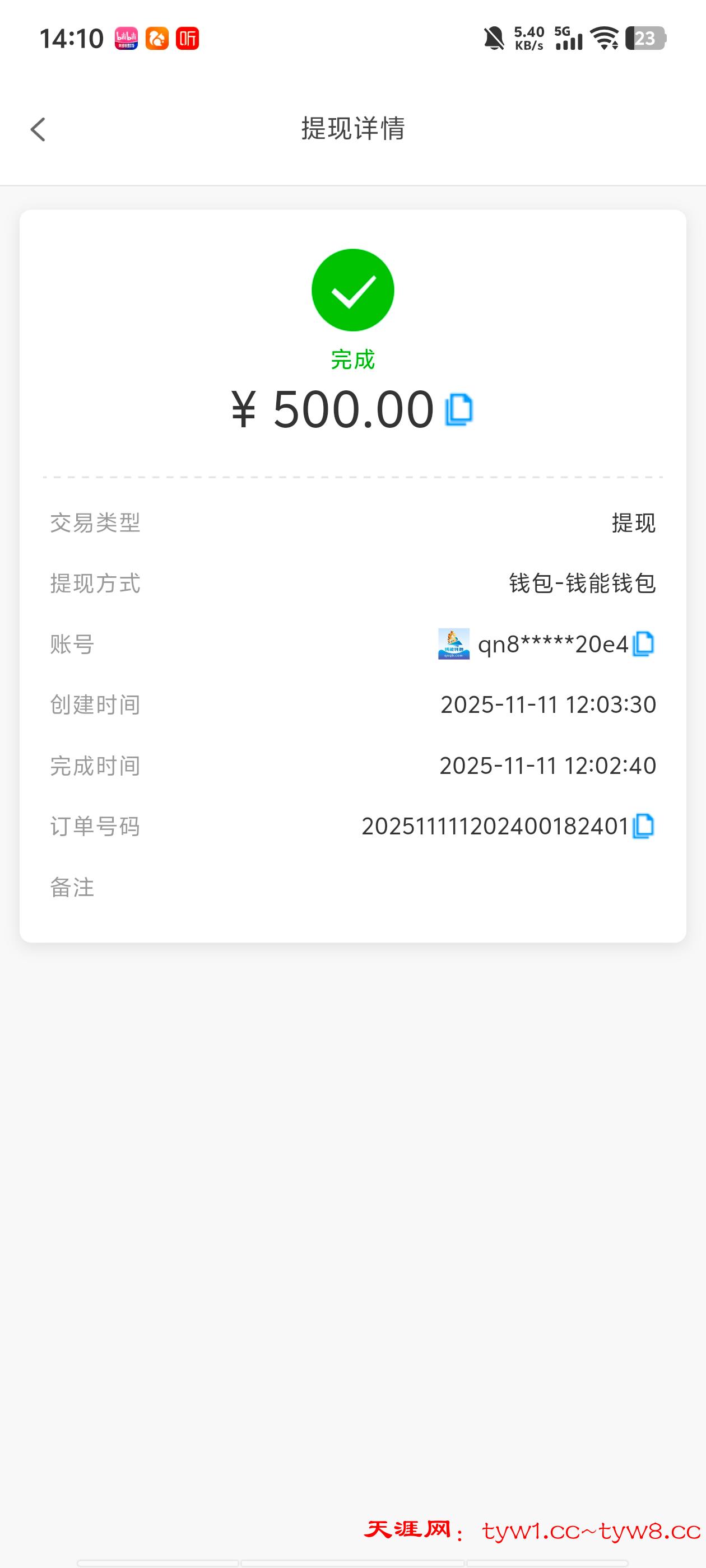Viewport: 706px width, 1568px height.
Task: Copy the ¥ 500.00 withdrawal amount
Action: [x=459, y=409]
